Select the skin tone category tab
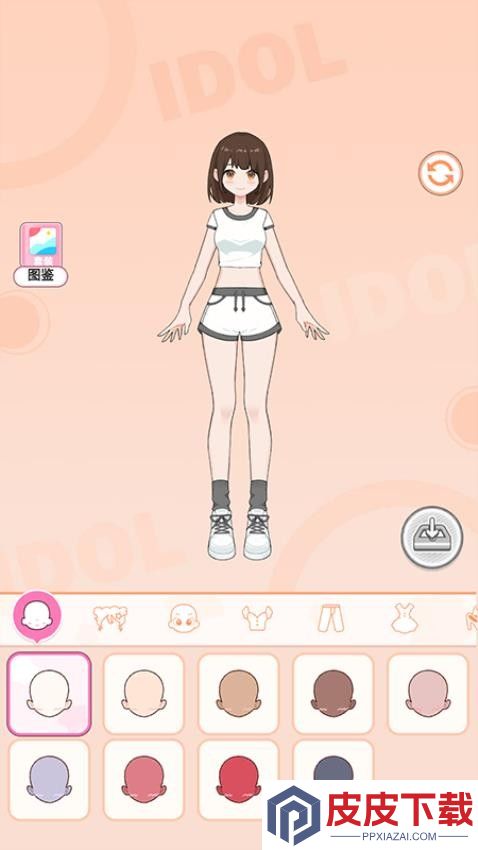478x850 pixels. point(37,617)
